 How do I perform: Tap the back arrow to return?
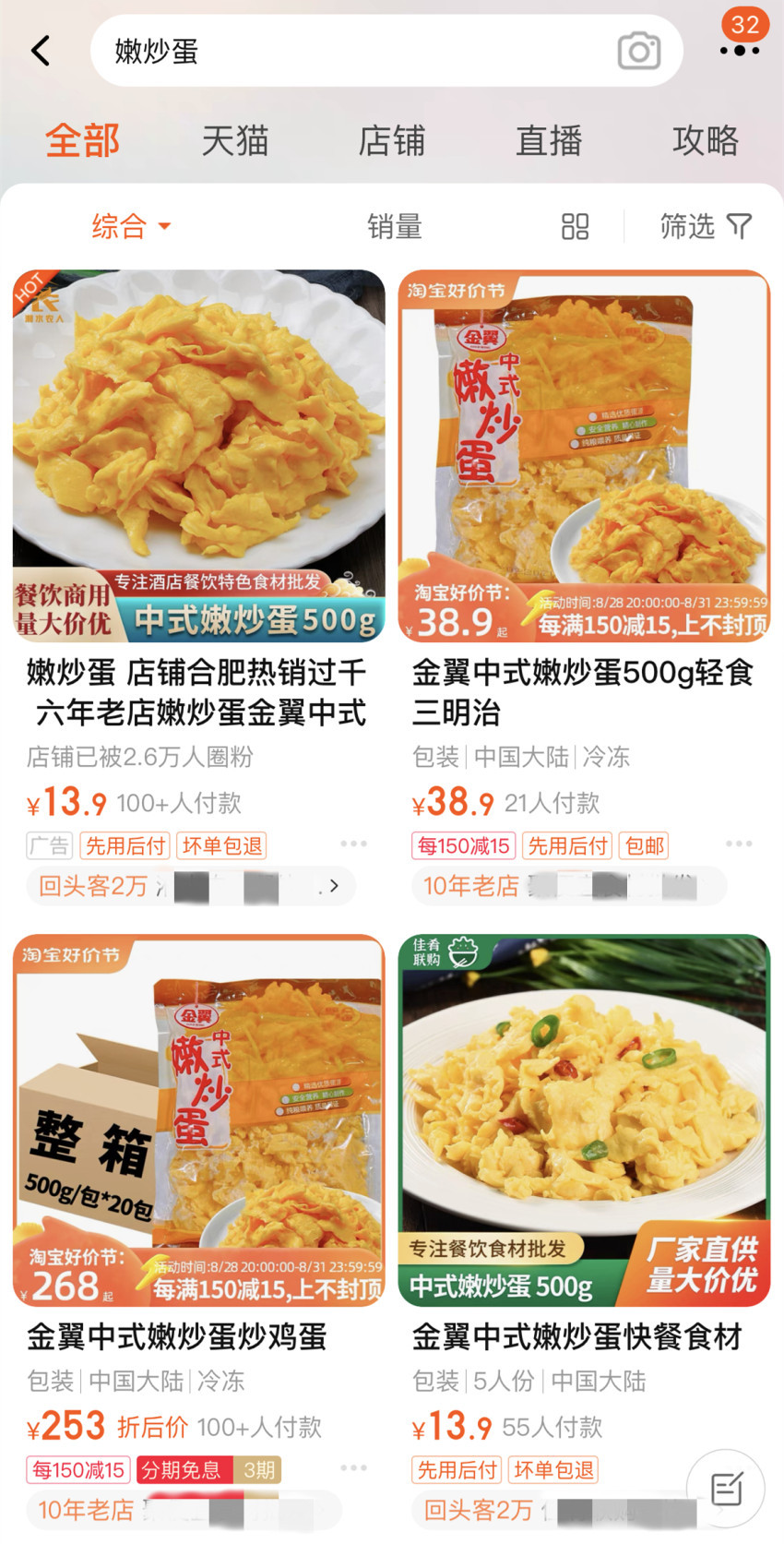(x=41, y=51)
